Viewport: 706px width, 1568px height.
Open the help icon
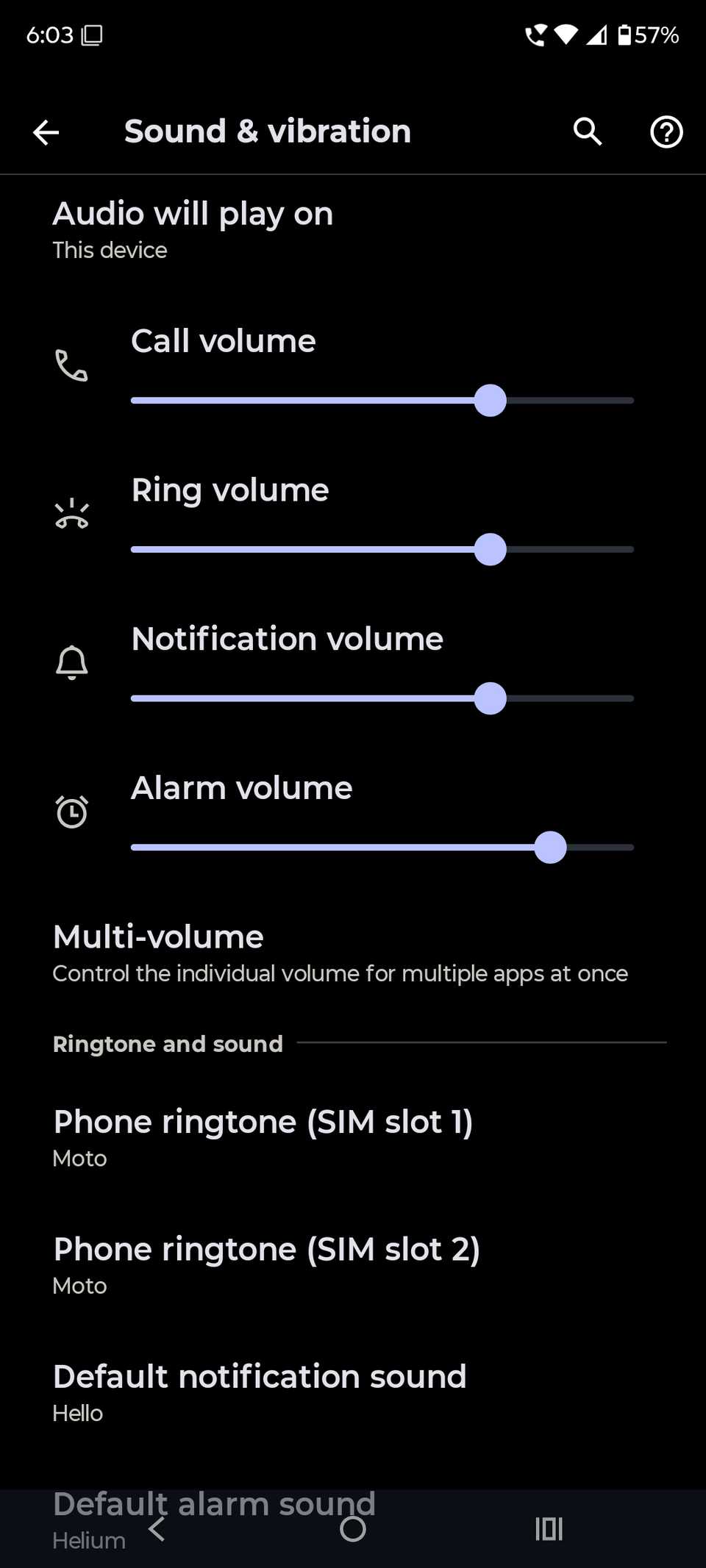point(666,132)
